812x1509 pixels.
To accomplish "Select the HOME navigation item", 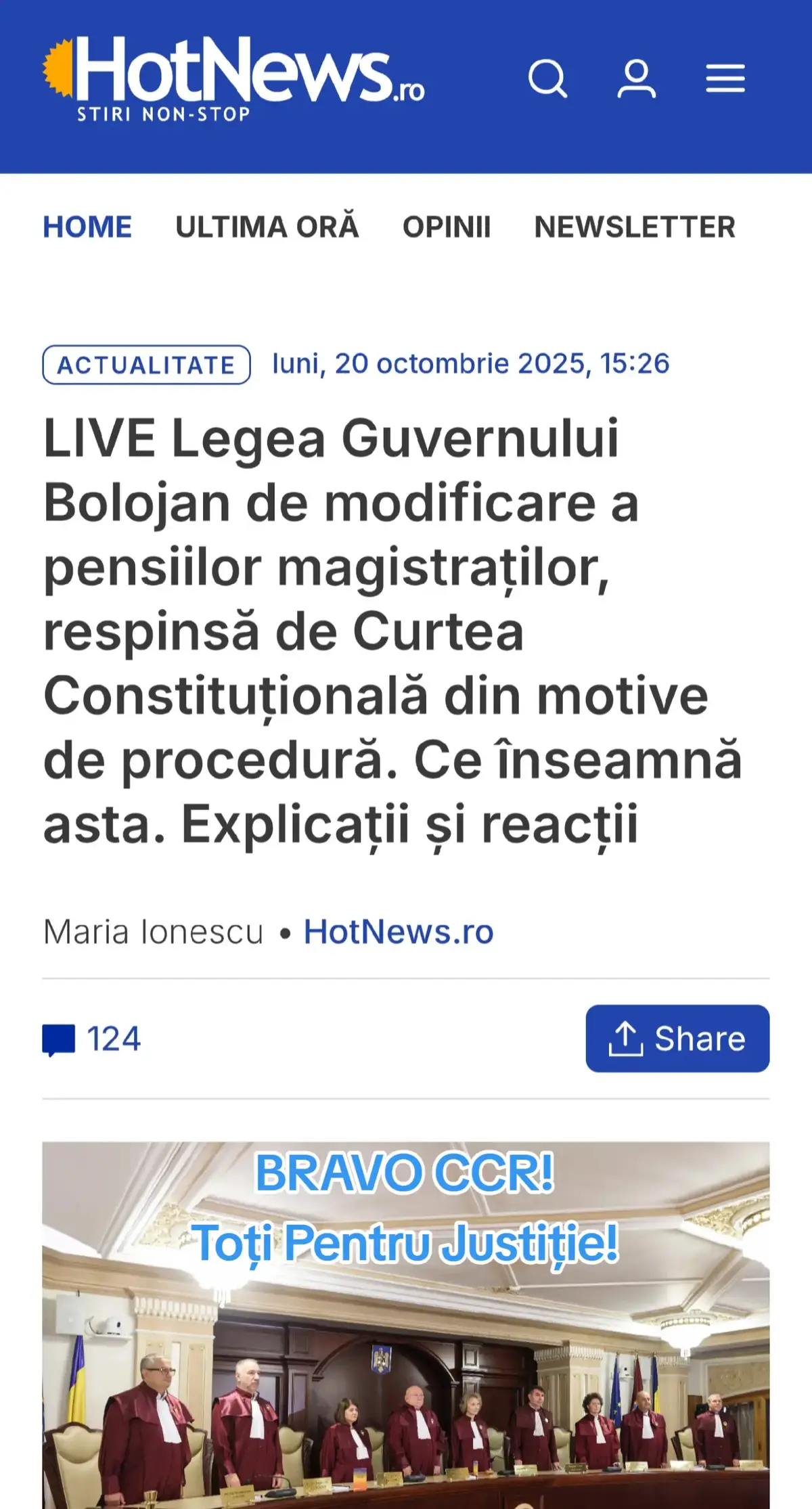I will click(x=87, y=227).
